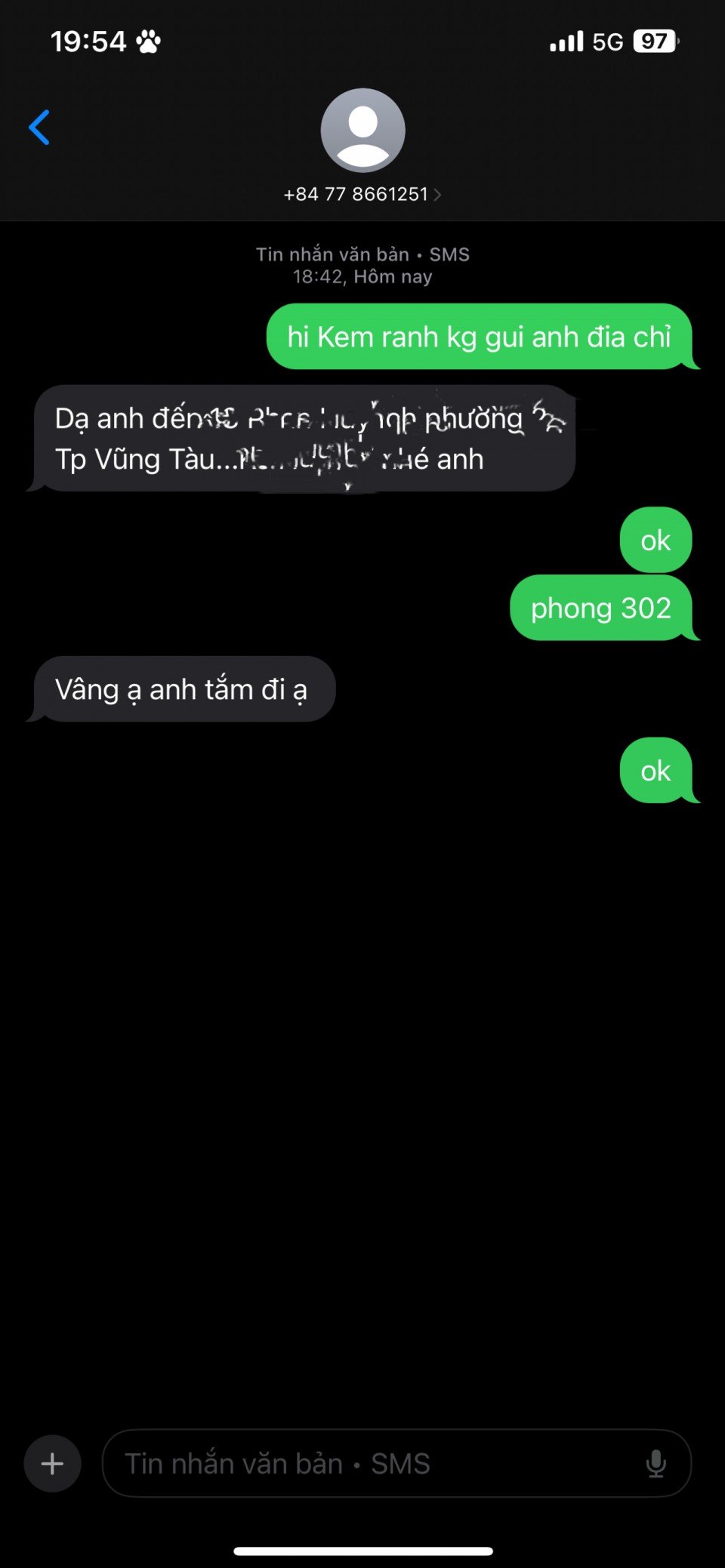The height and width of the screenshot is (1568, 725).
Task: Open the plus attachments menu
Action: point(52,1464)
